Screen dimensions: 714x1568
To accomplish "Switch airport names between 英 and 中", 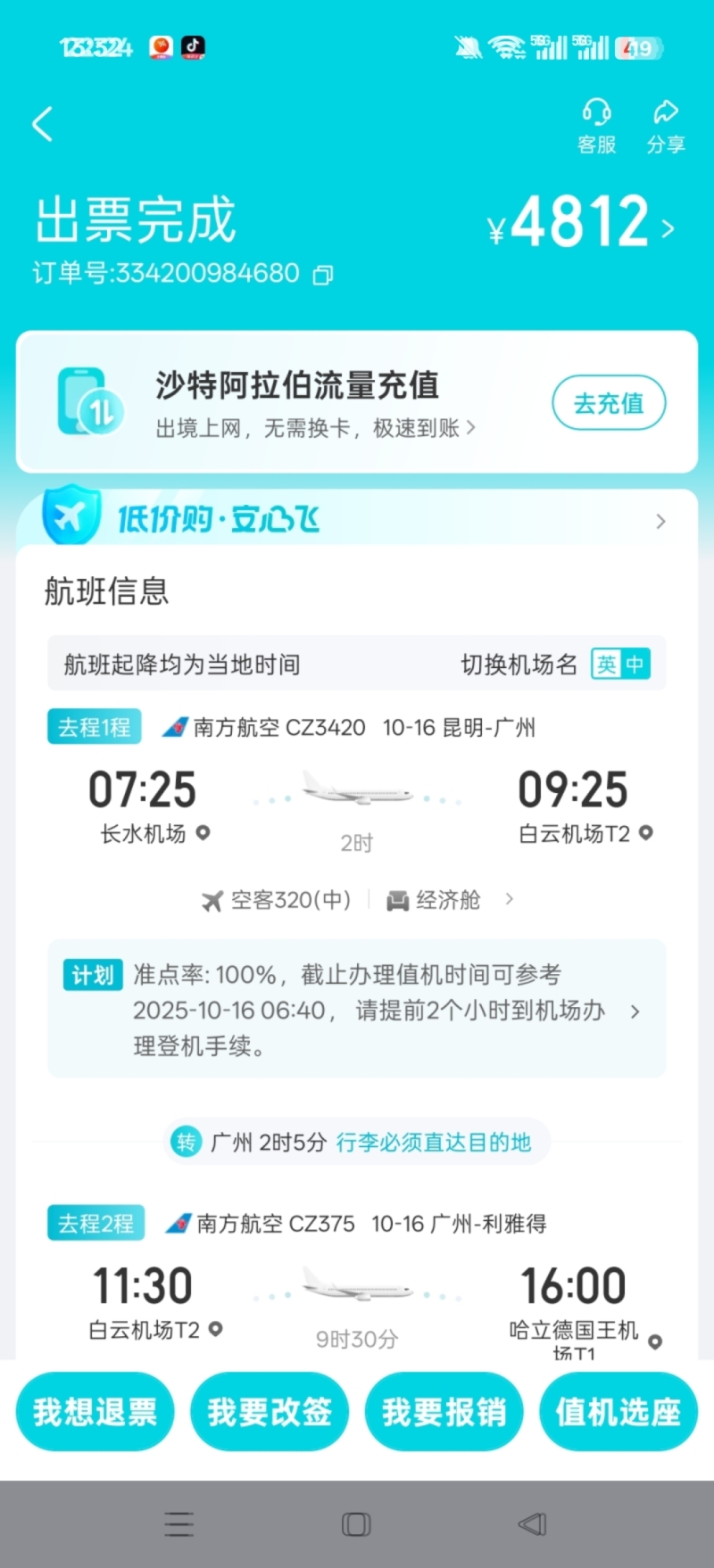I will [620, 664].
